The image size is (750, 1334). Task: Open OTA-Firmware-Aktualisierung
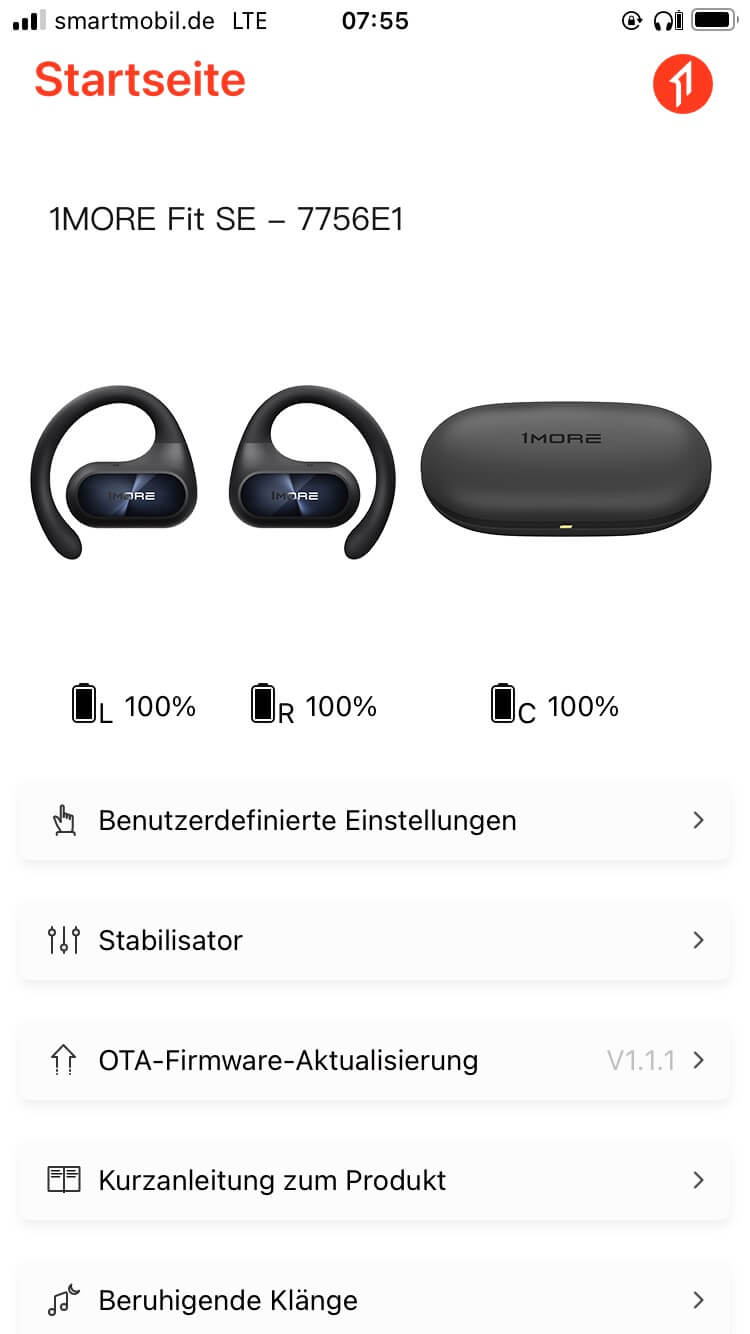point(374,1060)
